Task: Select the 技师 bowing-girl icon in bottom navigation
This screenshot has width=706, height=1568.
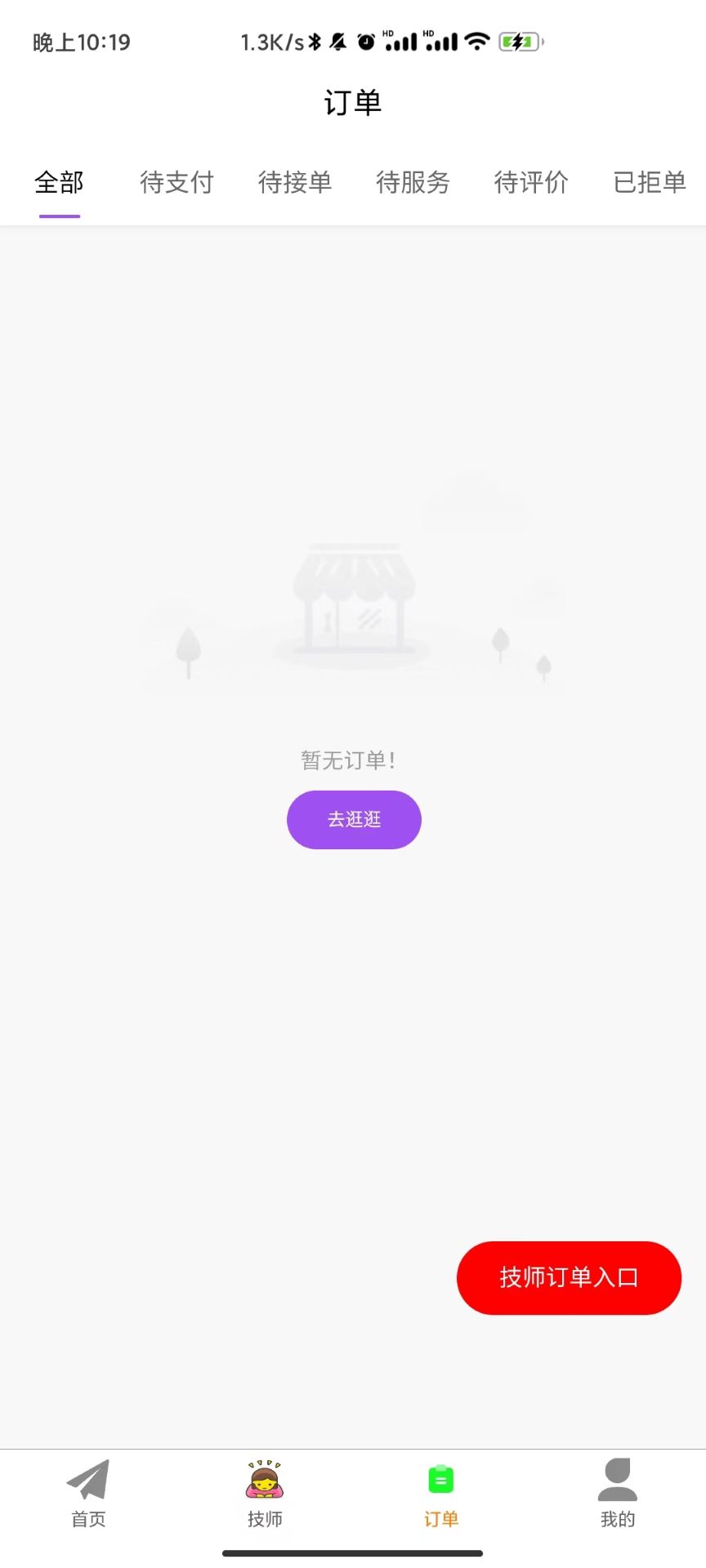Action: coord(264,1486)
